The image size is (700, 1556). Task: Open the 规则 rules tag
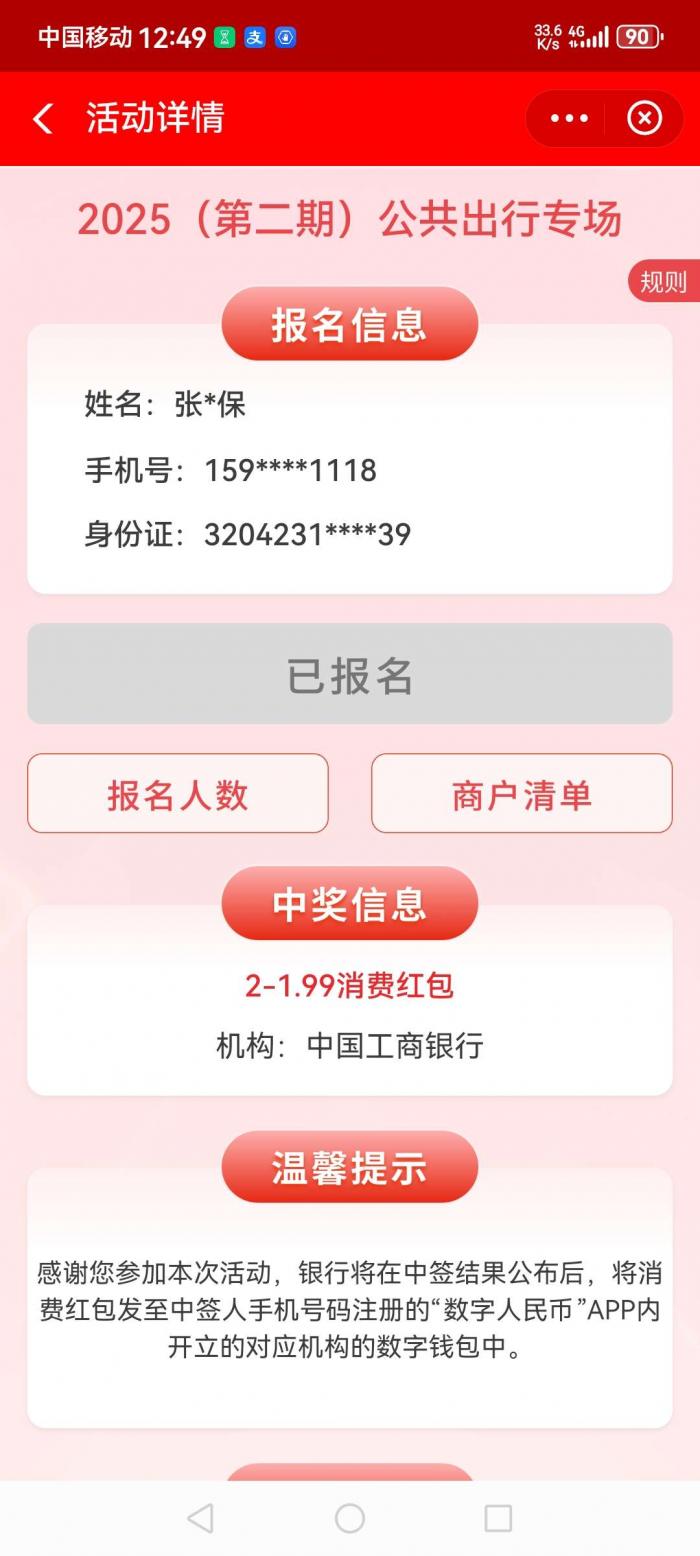664,282
